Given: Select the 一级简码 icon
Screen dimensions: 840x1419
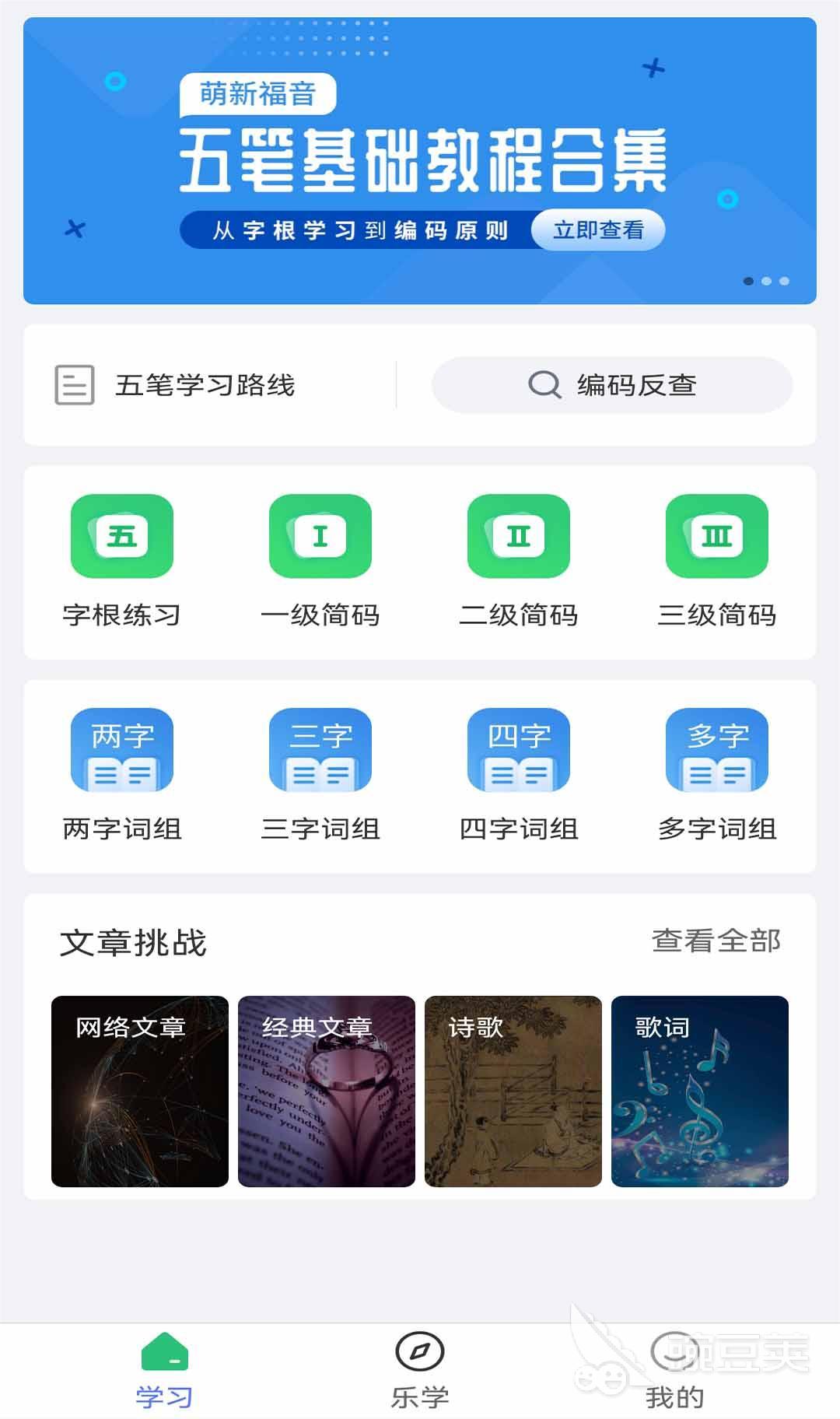Looking at the screenshot, I should 320,537.
